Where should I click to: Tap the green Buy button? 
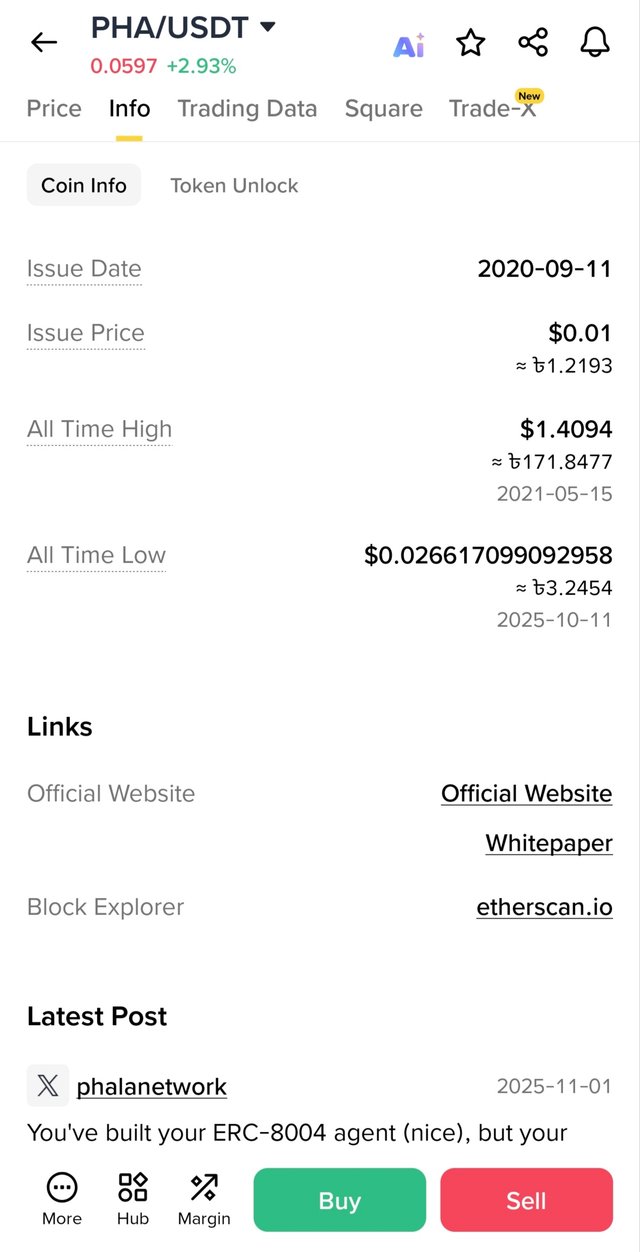point(339,1201)
